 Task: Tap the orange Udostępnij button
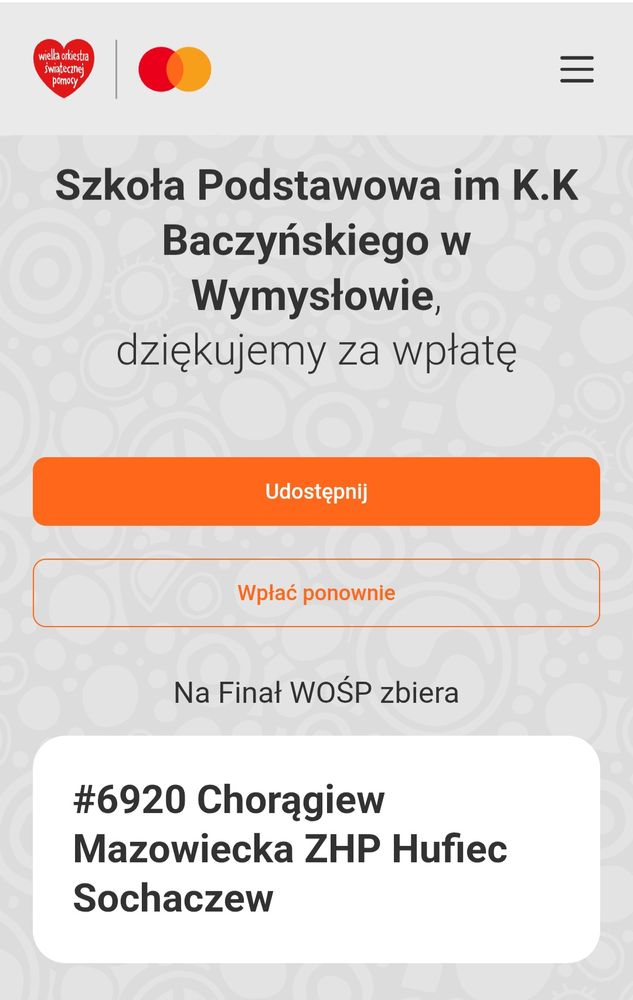(x=316, y=492)
